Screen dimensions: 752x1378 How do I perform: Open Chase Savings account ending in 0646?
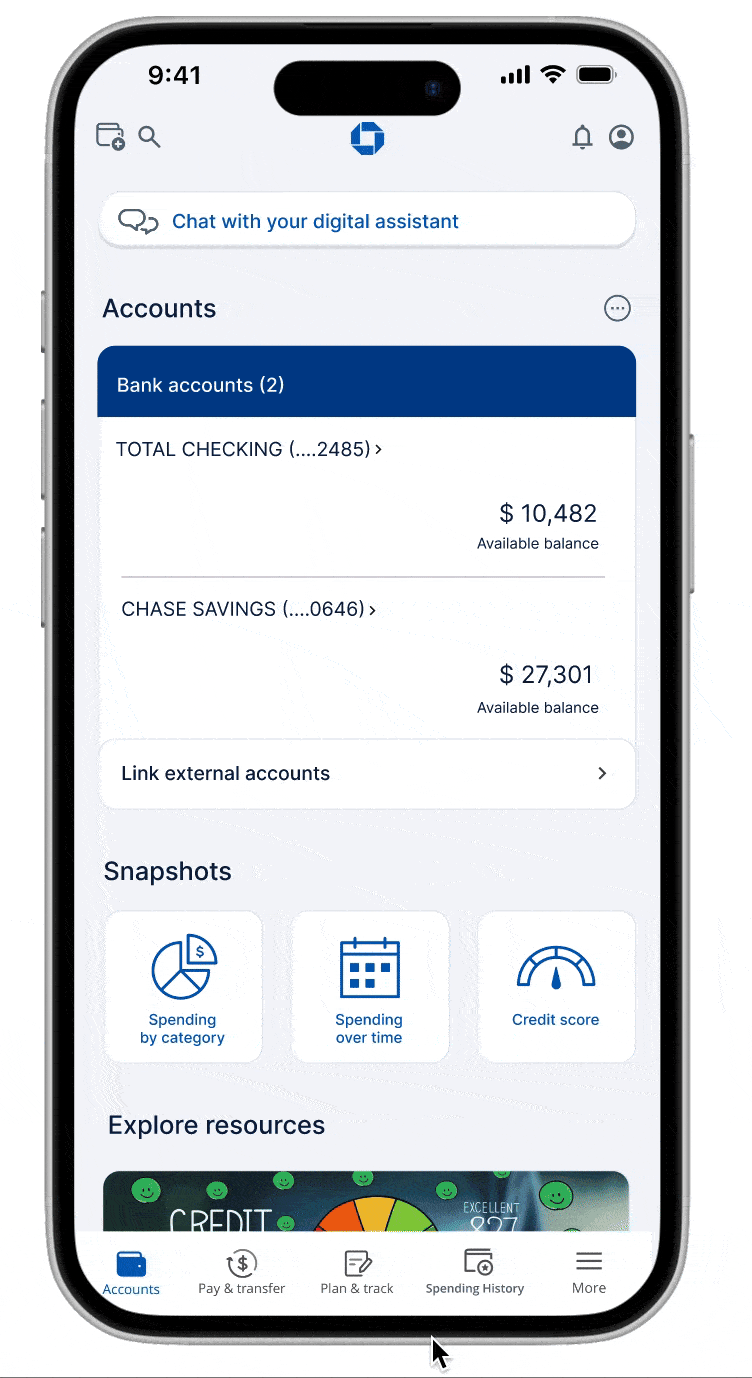[x=248, y=609]
